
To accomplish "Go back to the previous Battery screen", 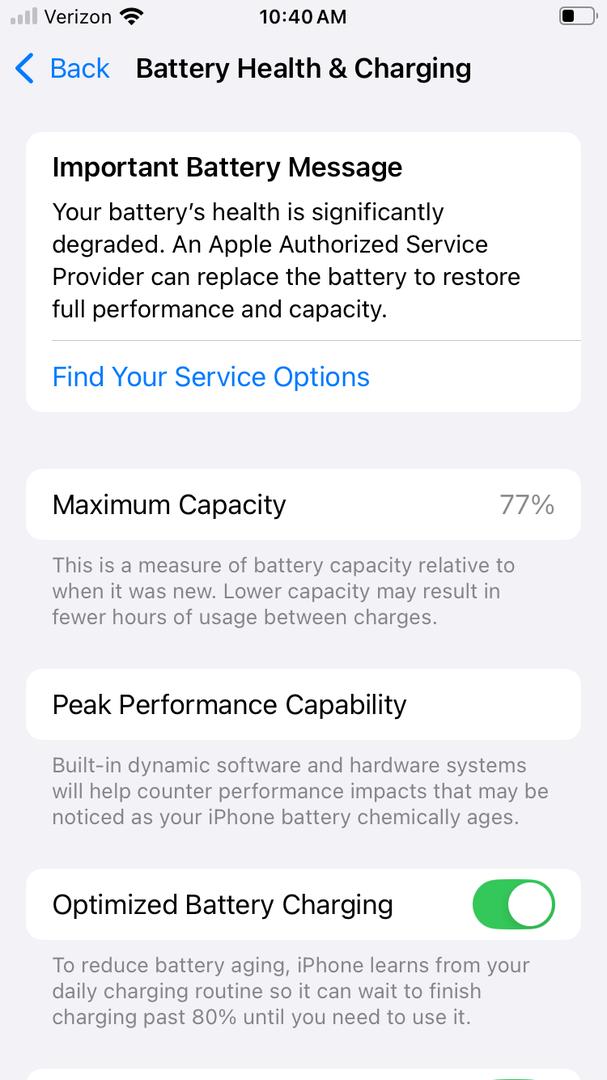I will point(62,68).
